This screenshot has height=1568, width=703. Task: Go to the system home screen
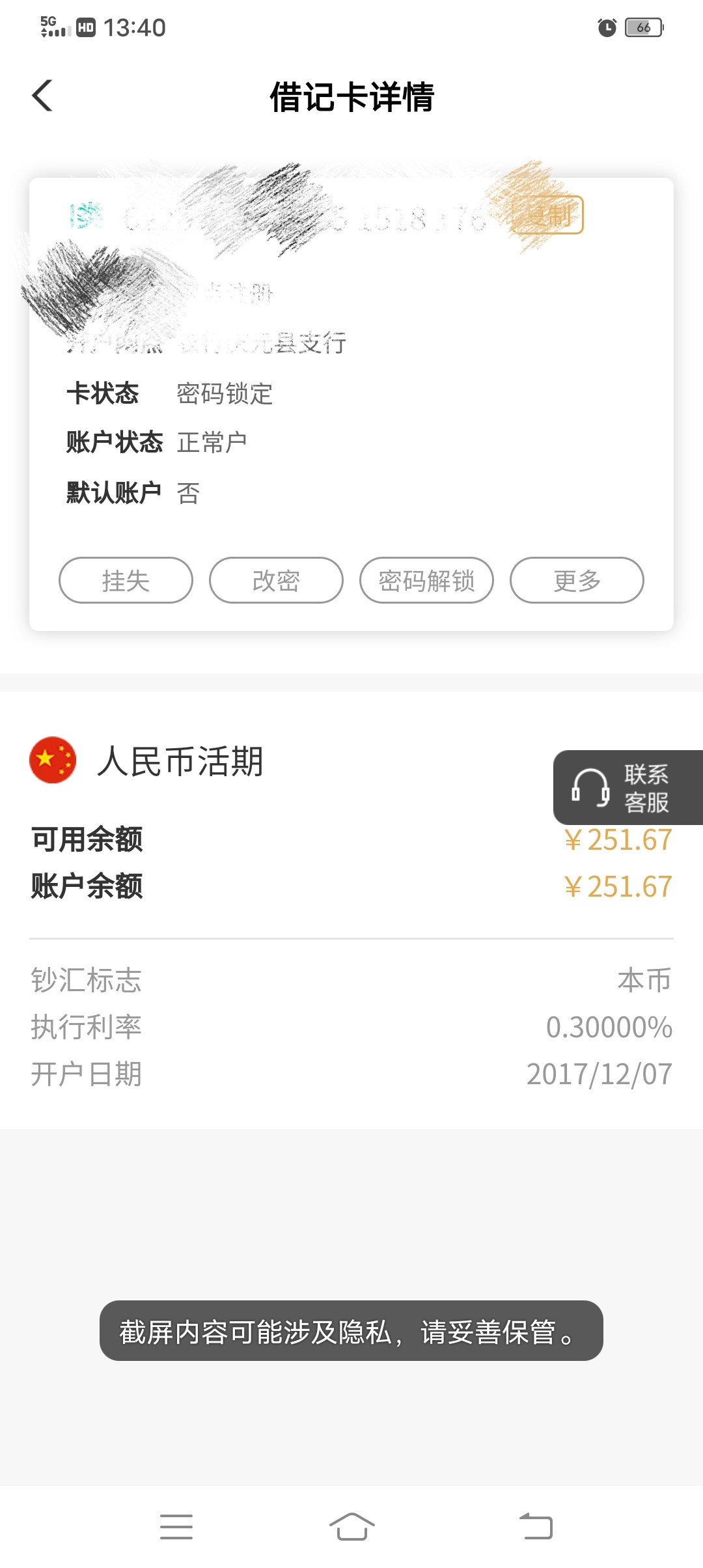(351, 1527)
